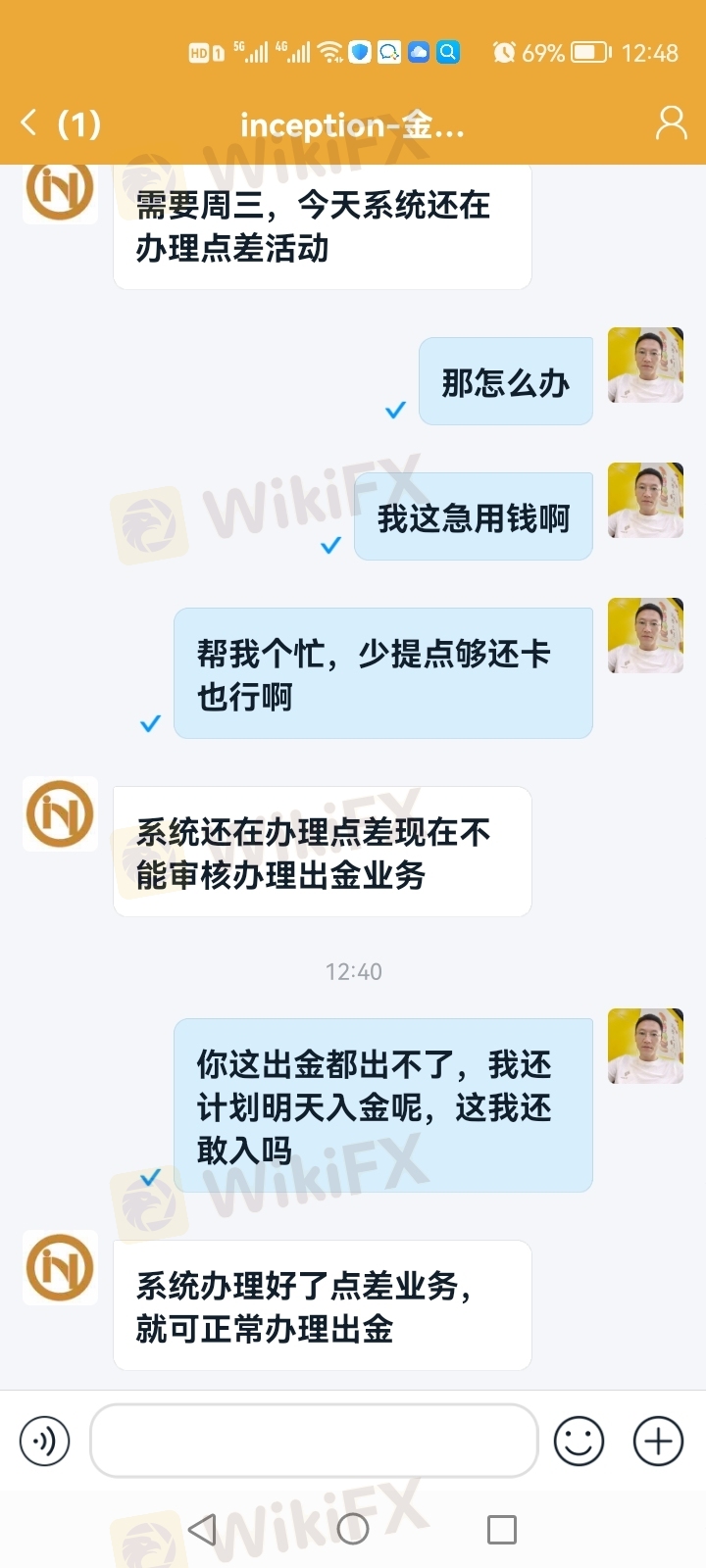Focus the message text field

314,1441
